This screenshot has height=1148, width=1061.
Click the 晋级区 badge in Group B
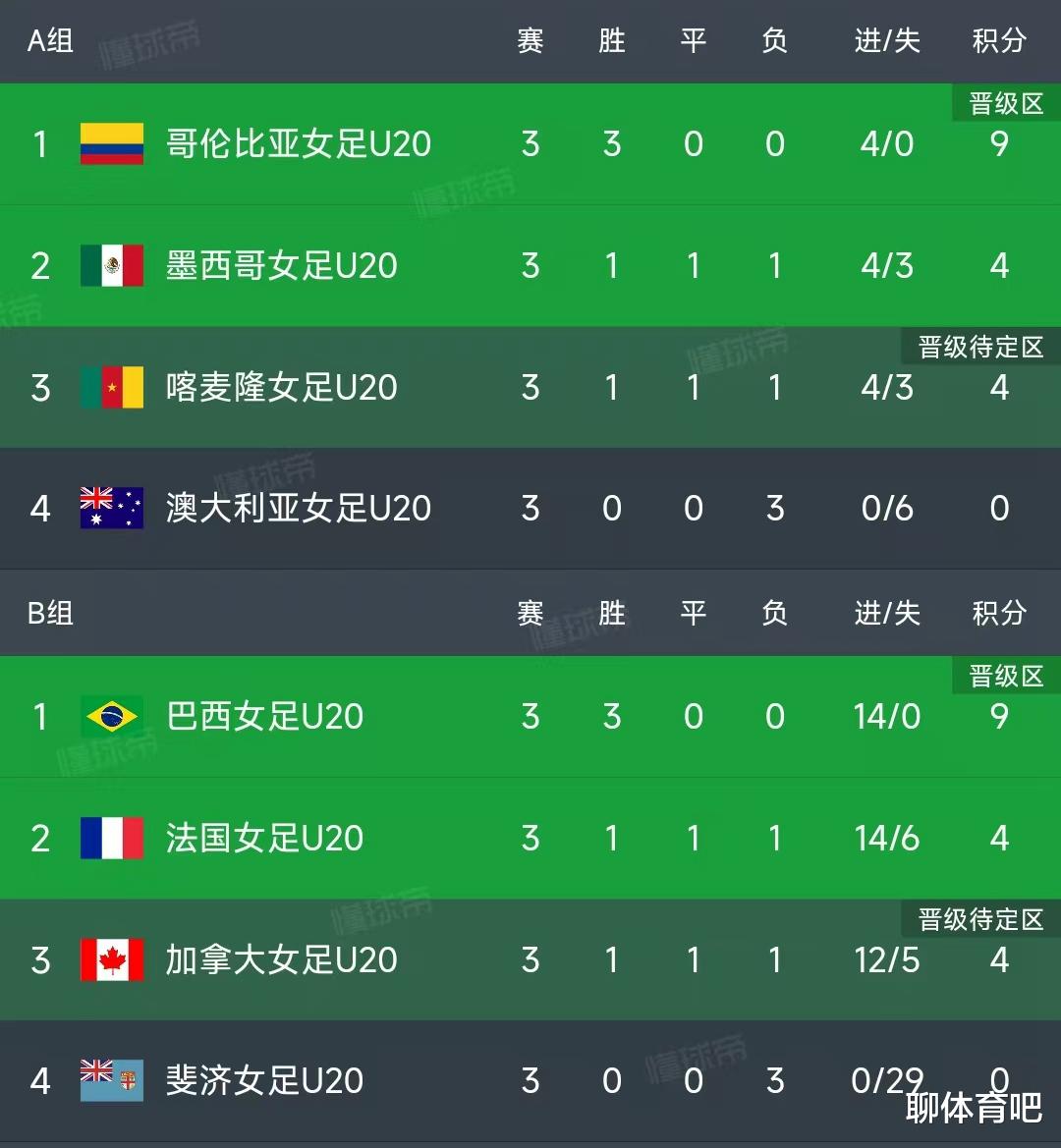click(1004, 675)
